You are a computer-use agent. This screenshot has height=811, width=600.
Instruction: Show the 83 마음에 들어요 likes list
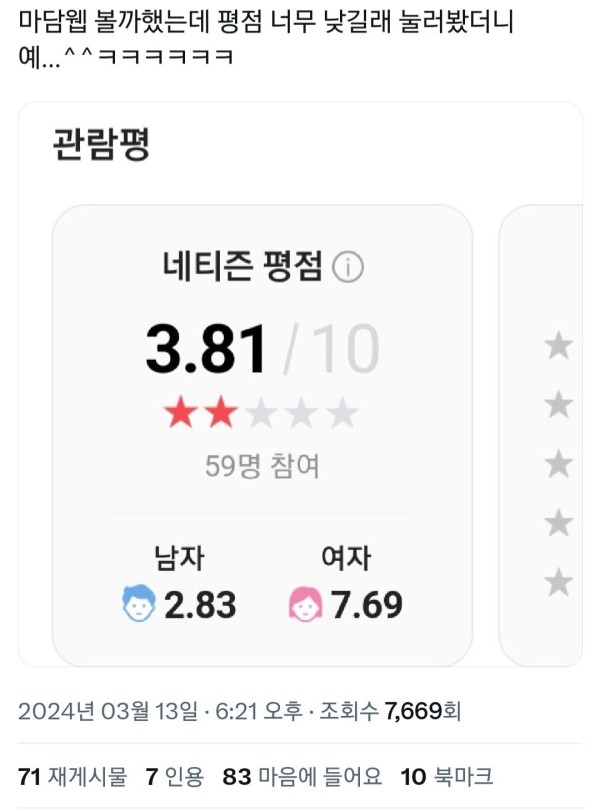pyautogui.click(x=300, y=776)
